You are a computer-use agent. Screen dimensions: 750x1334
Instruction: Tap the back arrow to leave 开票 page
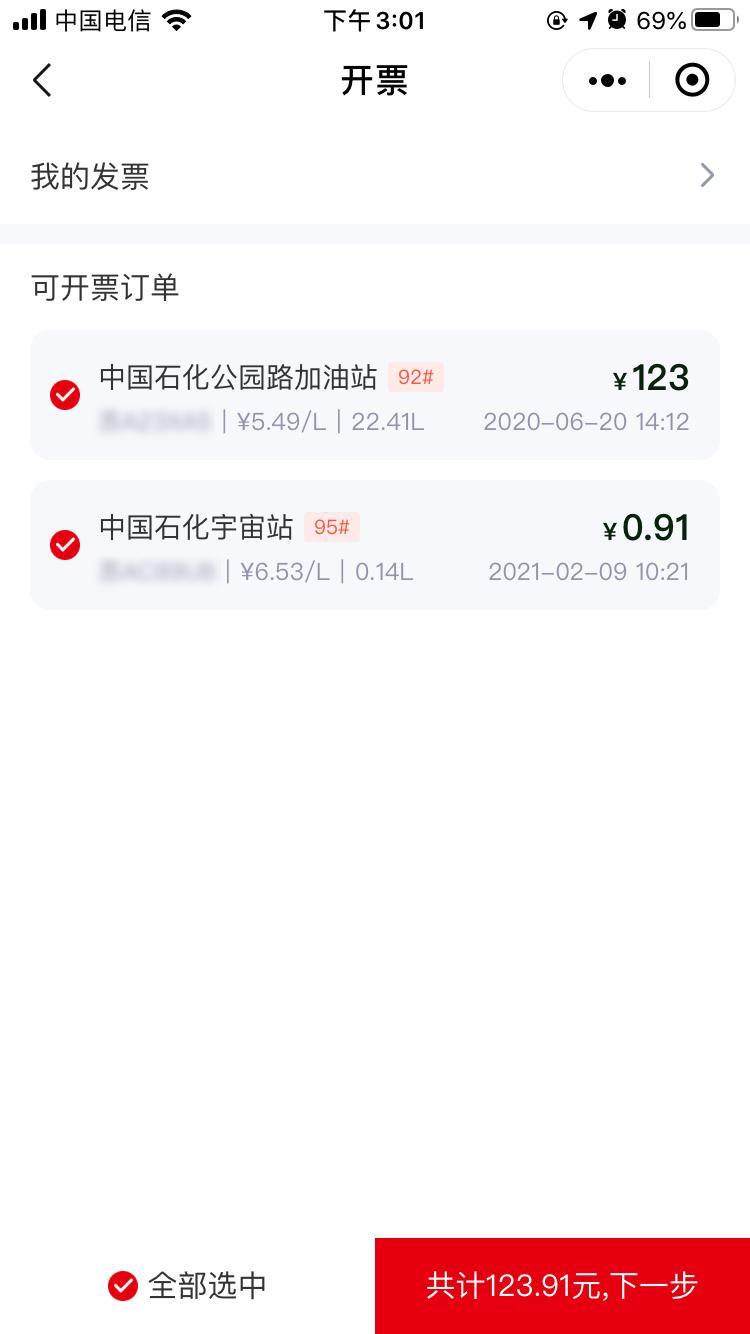(41, 80)
